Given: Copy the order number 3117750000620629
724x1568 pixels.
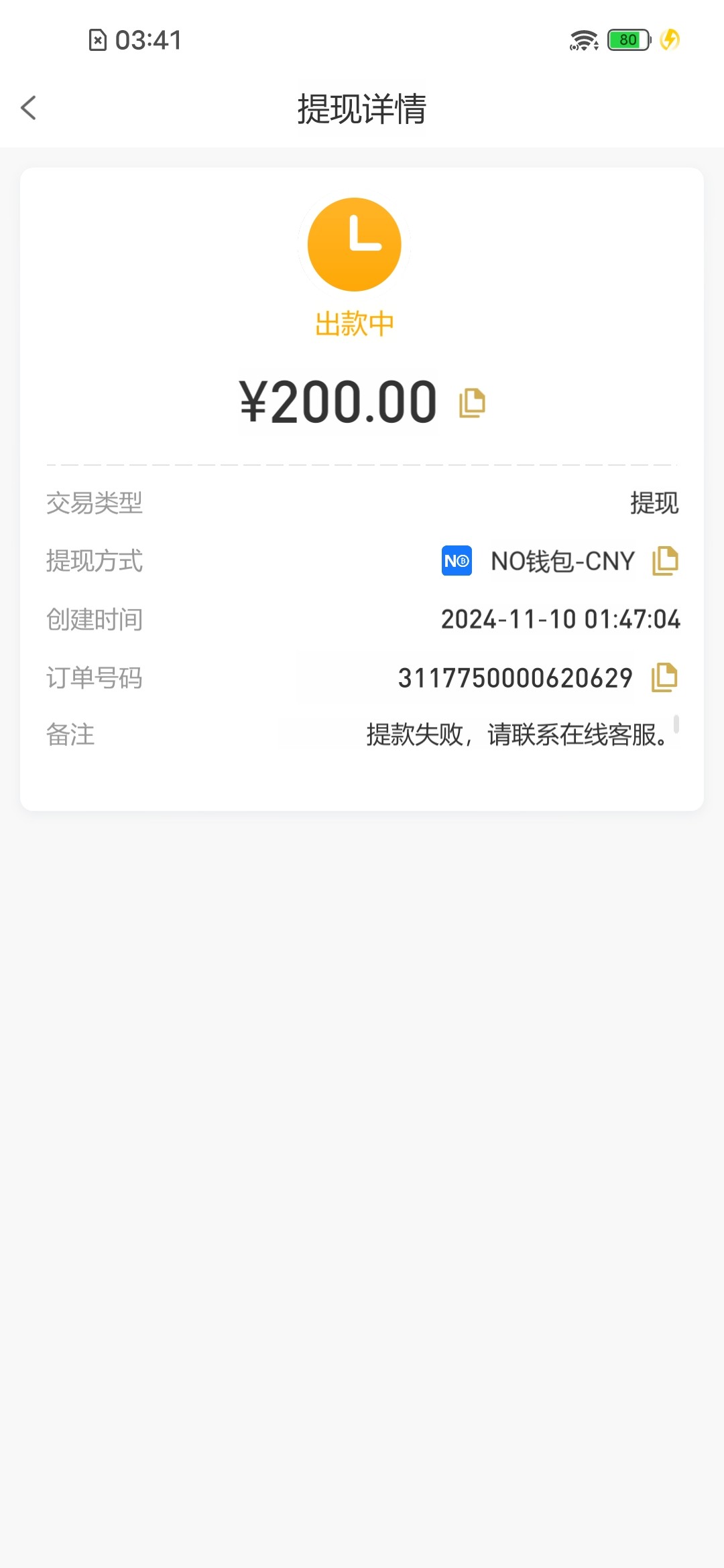Looking at the screenshot, I should coord(664,678).
